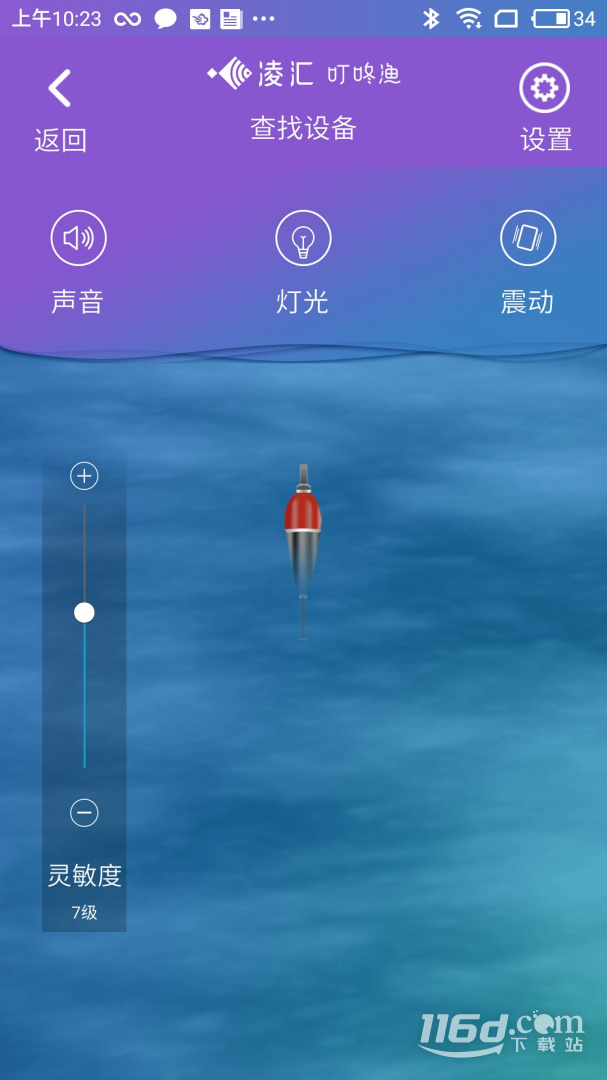Toggle the 灯光 light alert

point(303,239)
